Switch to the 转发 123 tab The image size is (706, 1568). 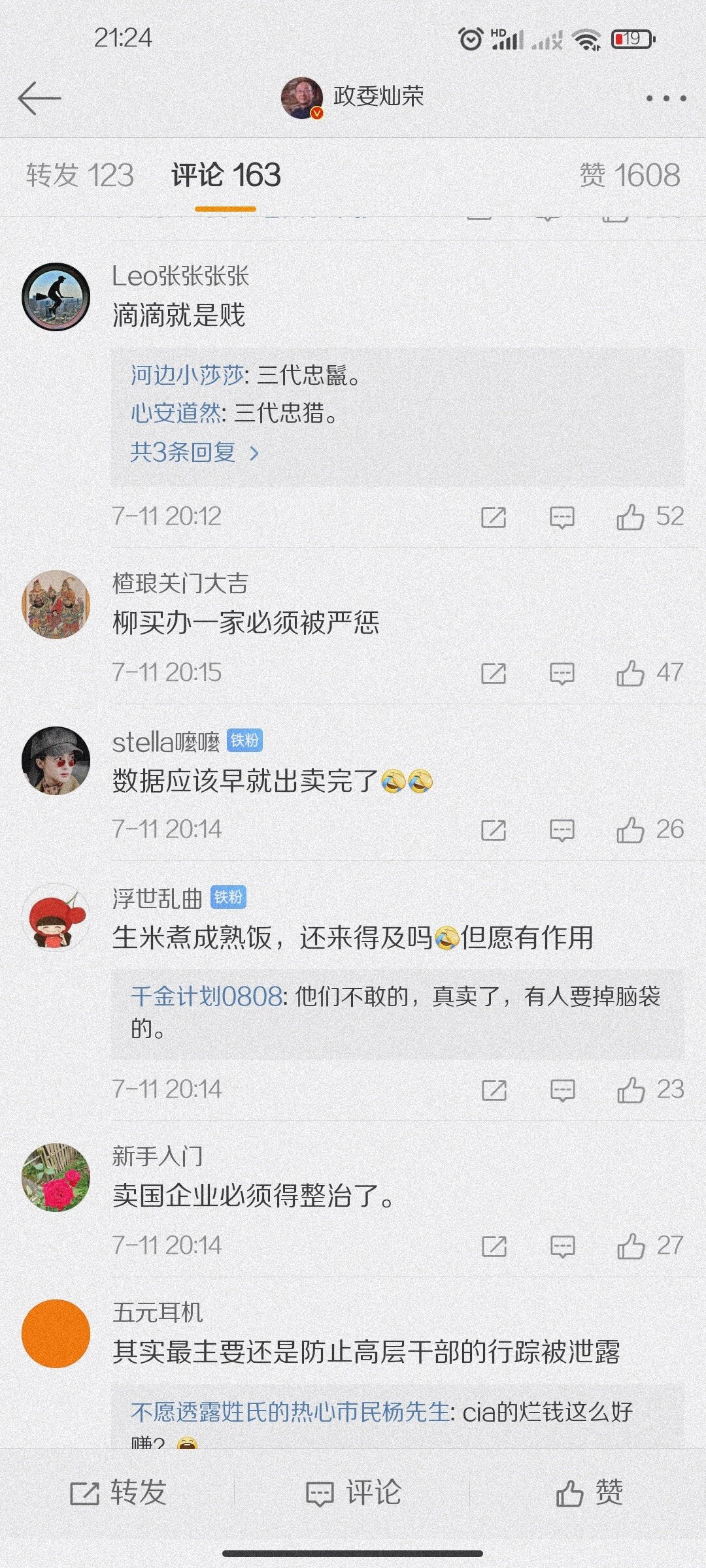[x=80, y=175]
